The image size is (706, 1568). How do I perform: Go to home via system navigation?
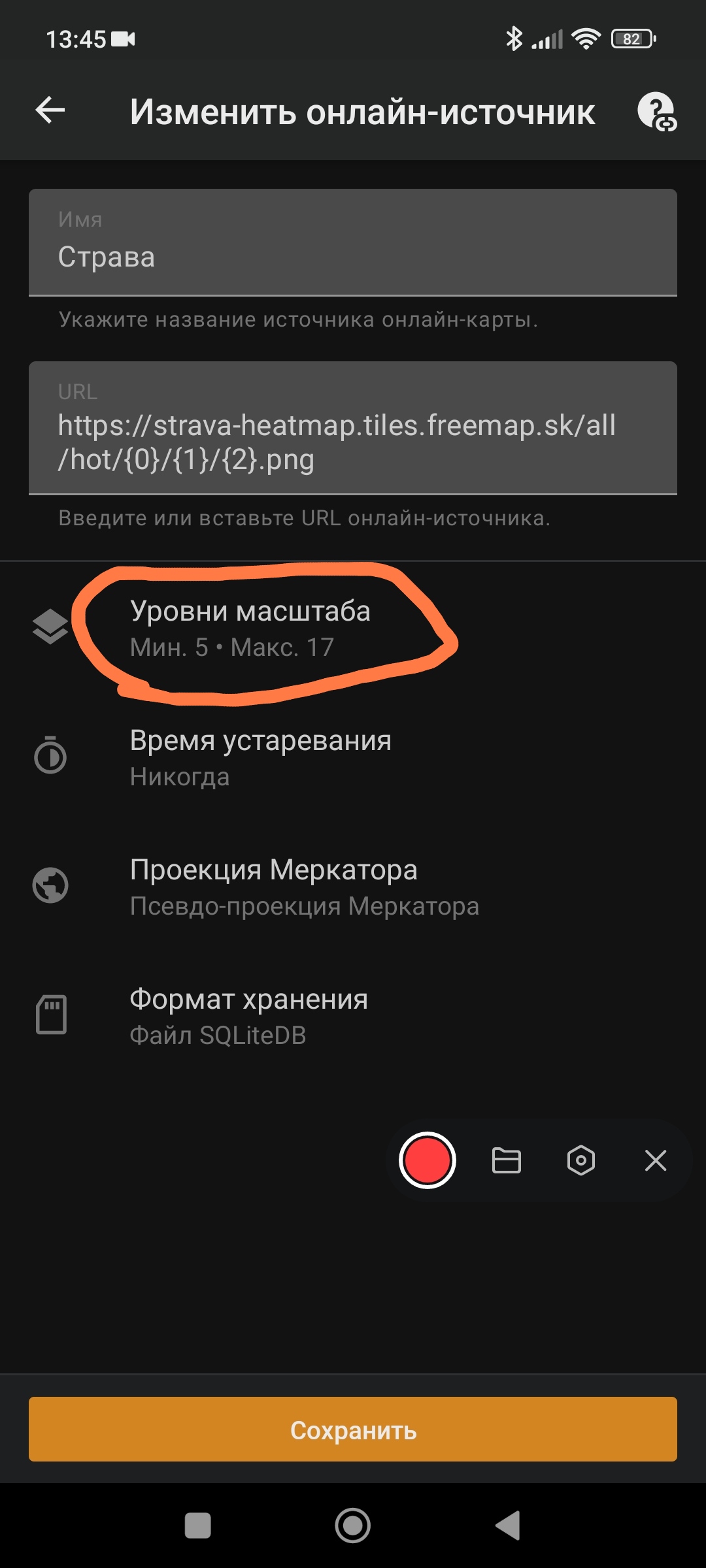[x=353, y=1526]
